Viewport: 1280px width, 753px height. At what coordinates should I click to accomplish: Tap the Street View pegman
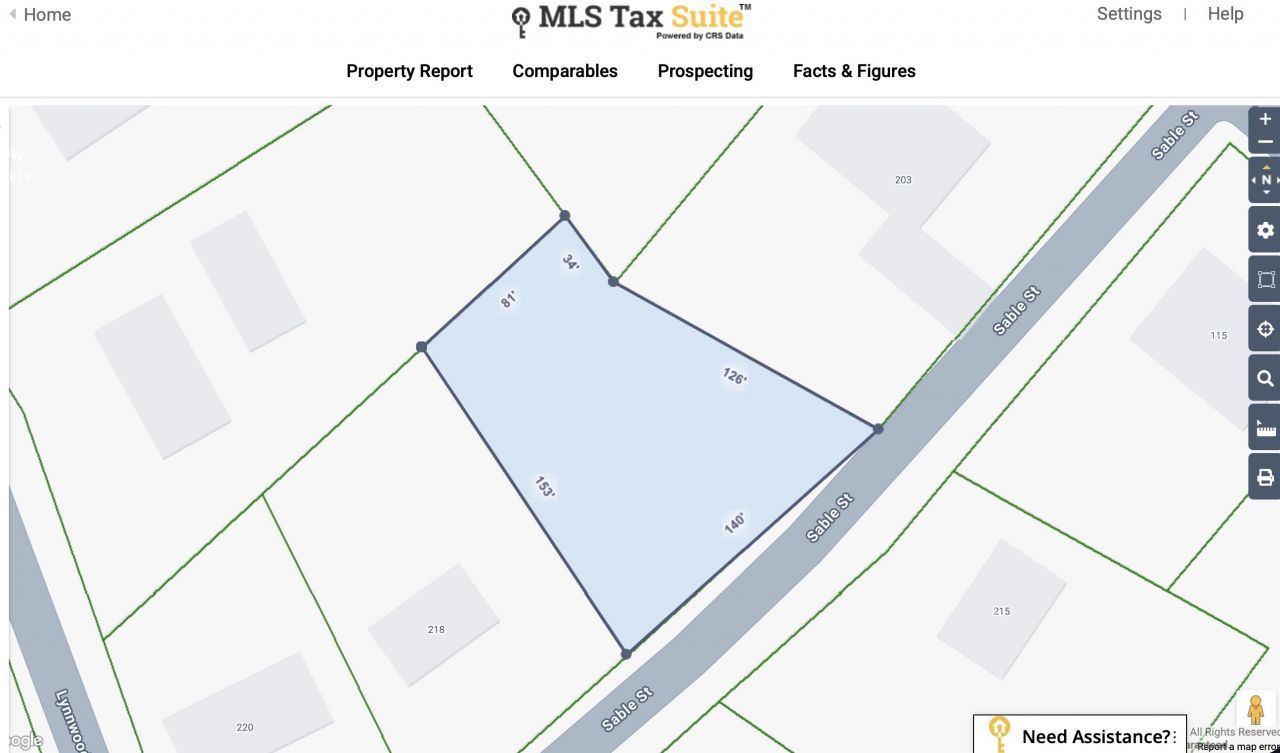coord(1256,712)
